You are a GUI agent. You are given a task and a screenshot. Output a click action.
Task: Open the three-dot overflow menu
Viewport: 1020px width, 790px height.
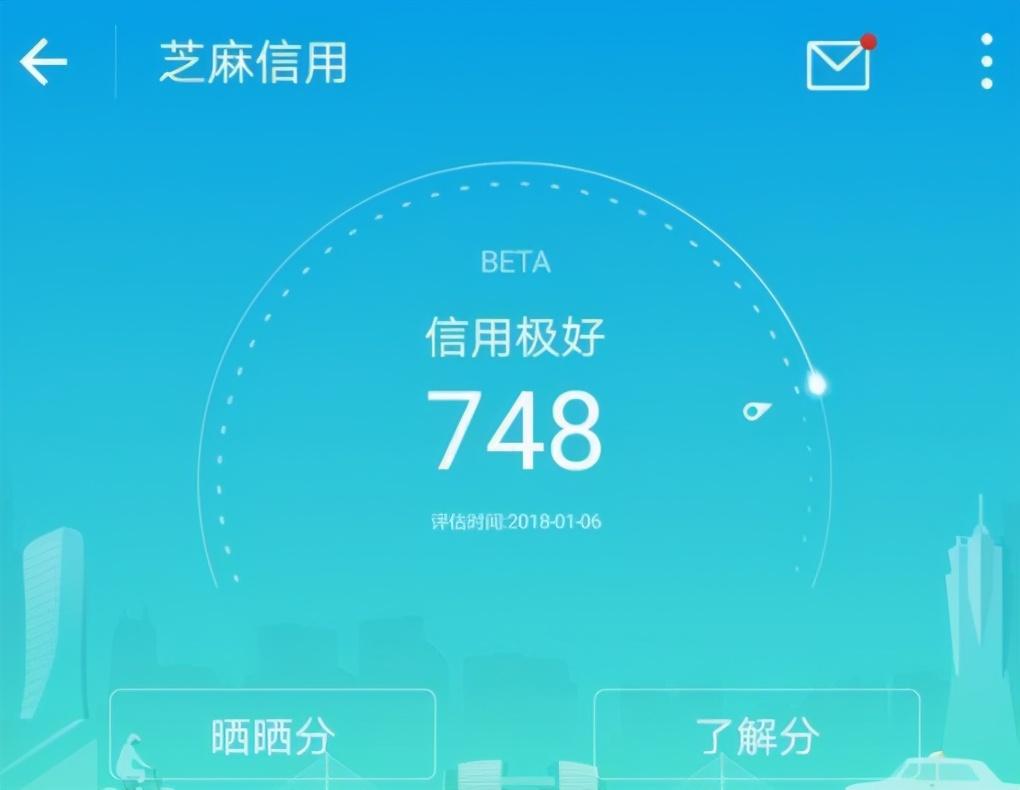pyautogui.click(x=986, y=62)
